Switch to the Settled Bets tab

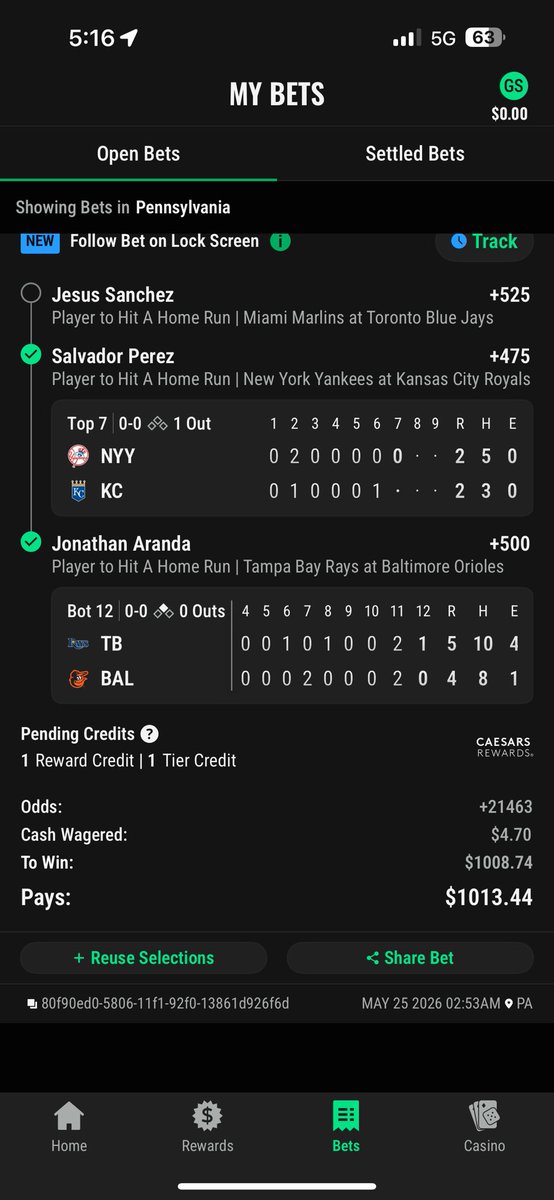pos(415,154)
